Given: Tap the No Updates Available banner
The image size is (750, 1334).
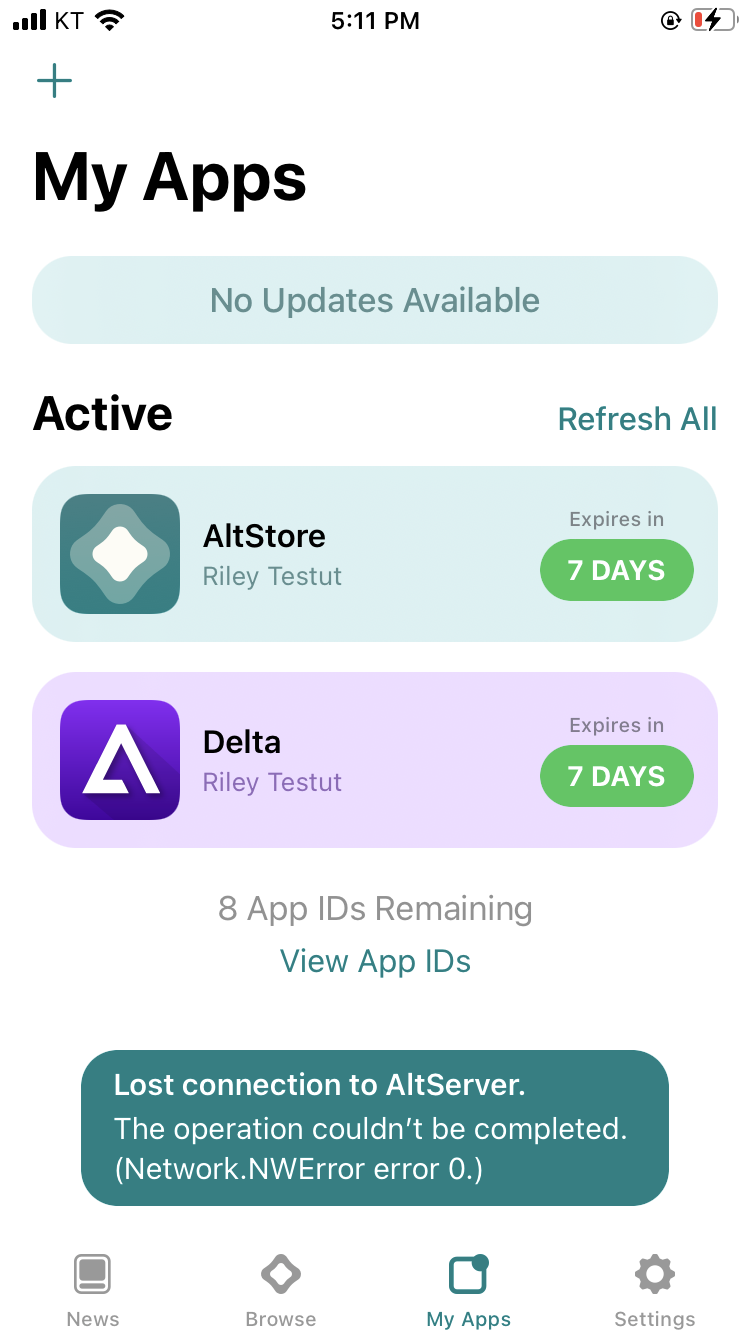Looking at the screenshot, I should pyautogui.click(x=375, y=300).
